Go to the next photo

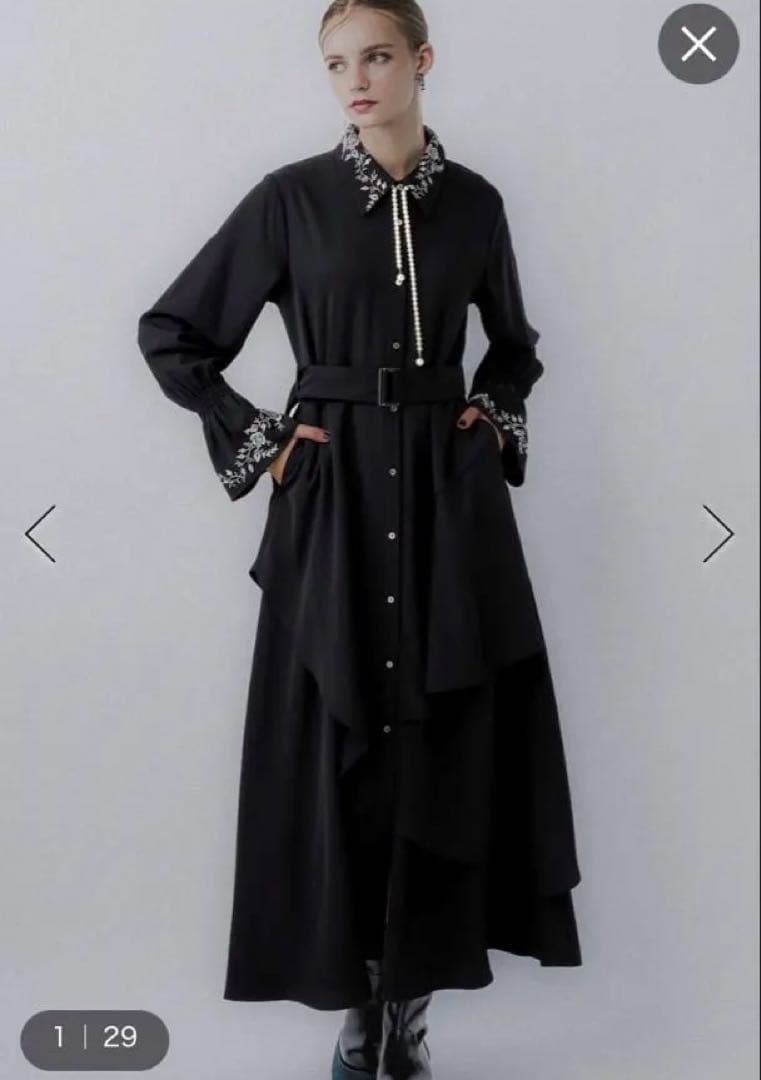718,533
